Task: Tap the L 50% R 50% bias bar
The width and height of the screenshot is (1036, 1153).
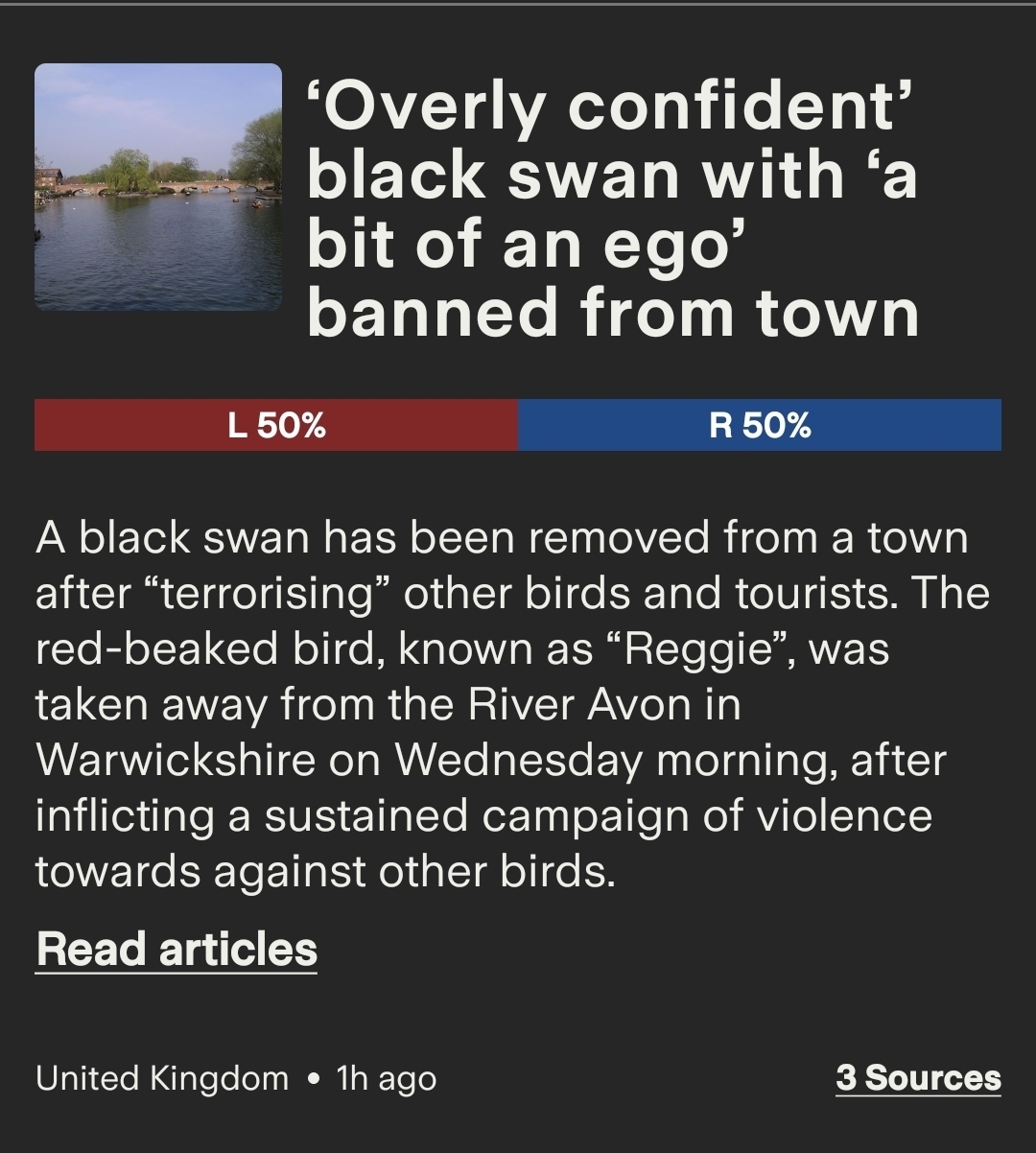Action: (518, 425)
